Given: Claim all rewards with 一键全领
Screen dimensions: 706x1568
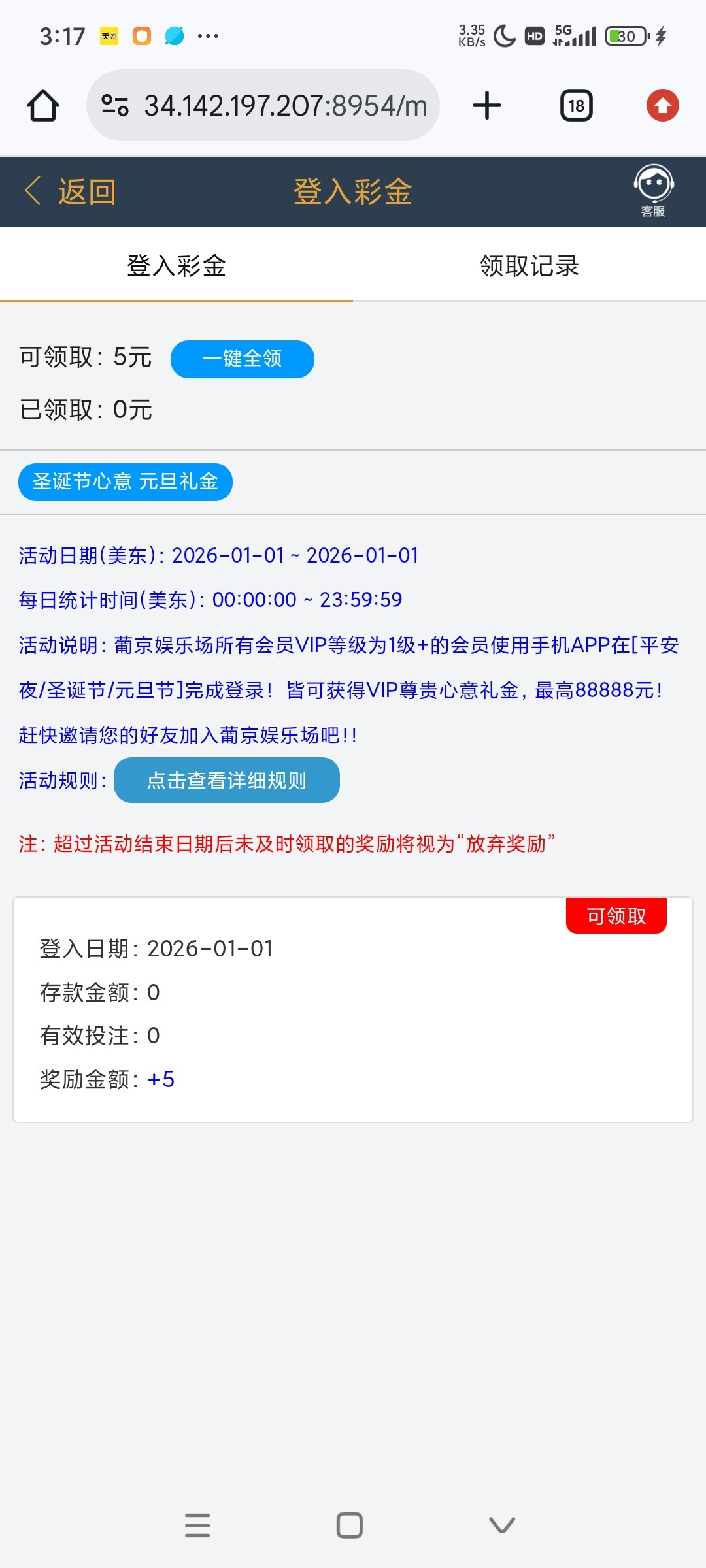Looking at the screenshot, I should point(242,359).
